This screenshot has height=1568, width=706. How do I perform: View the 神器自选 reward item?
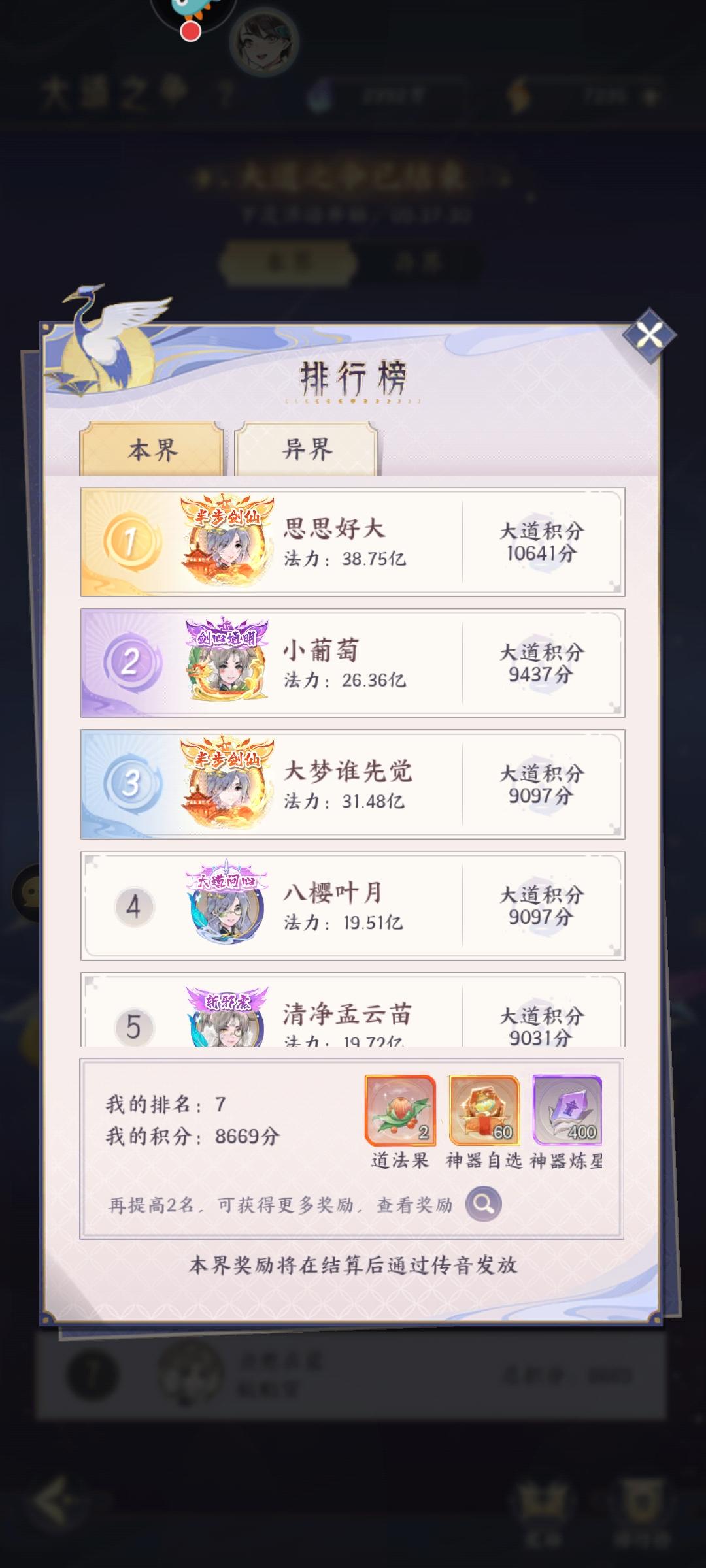484,1111
